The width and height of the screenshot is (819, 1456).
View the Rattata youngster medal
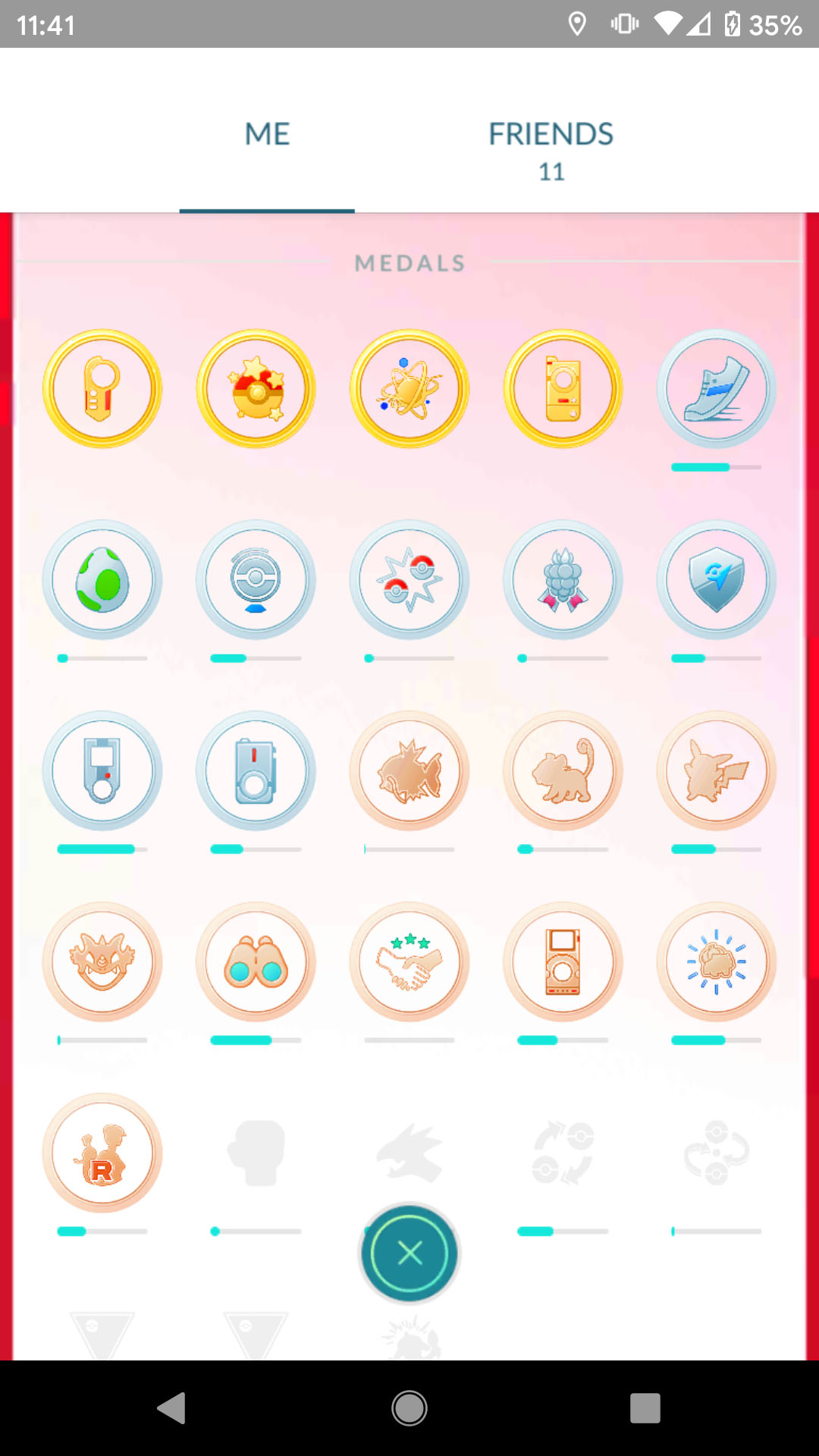coord(563,771)
